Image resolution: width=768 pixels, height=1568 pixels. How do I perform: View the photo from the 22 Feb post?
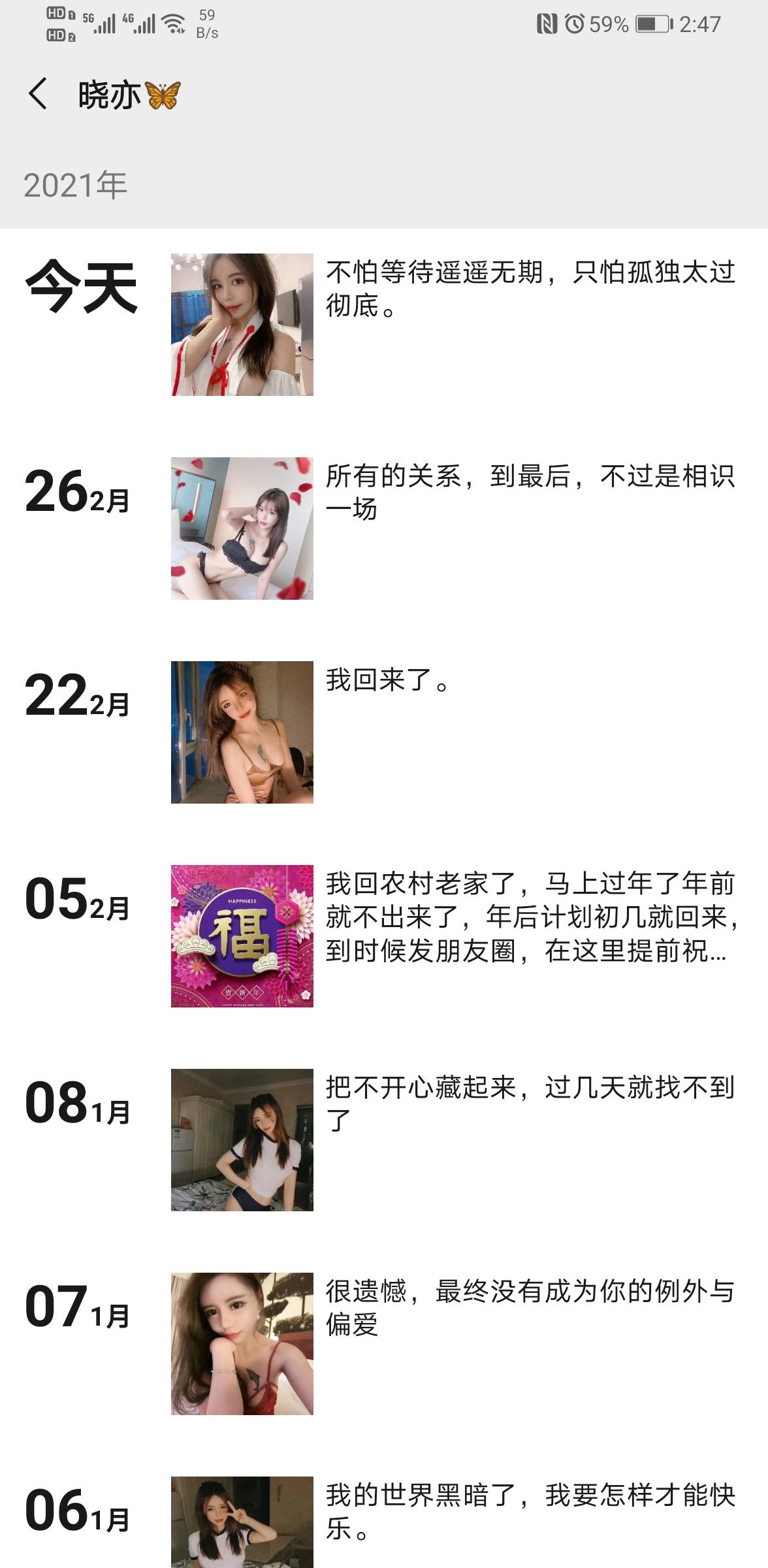point(242,732)
